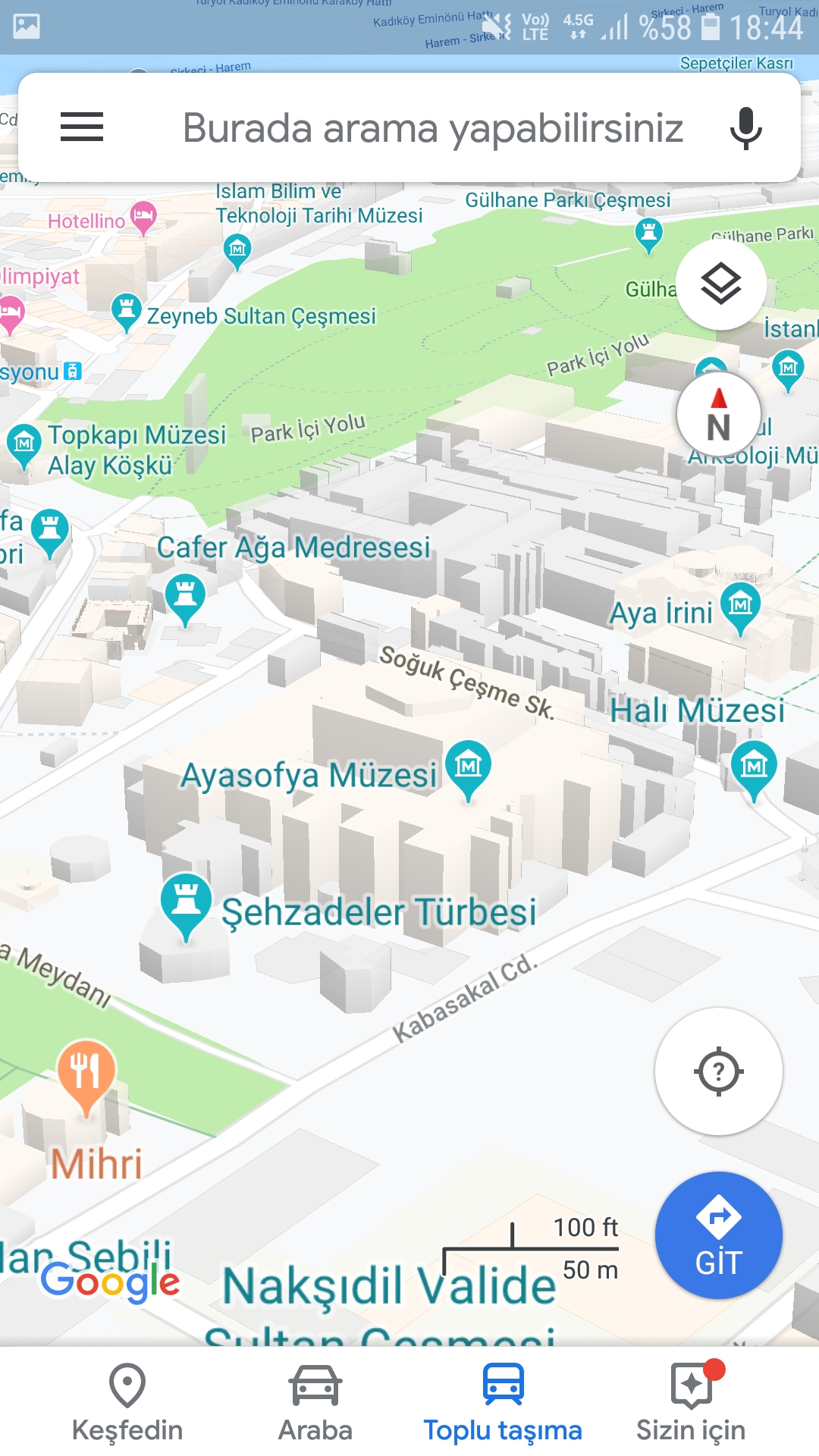Open the Halı Müzesi map pin

click(754, 767)
